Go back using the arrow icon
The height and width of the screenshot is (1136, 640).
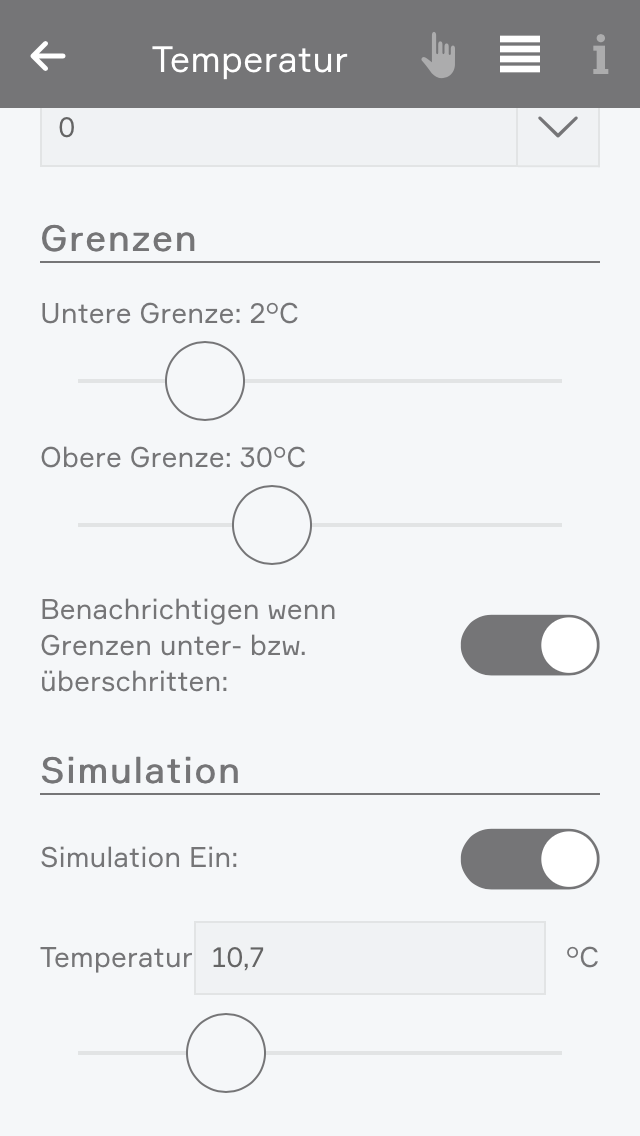click(48, 56)
